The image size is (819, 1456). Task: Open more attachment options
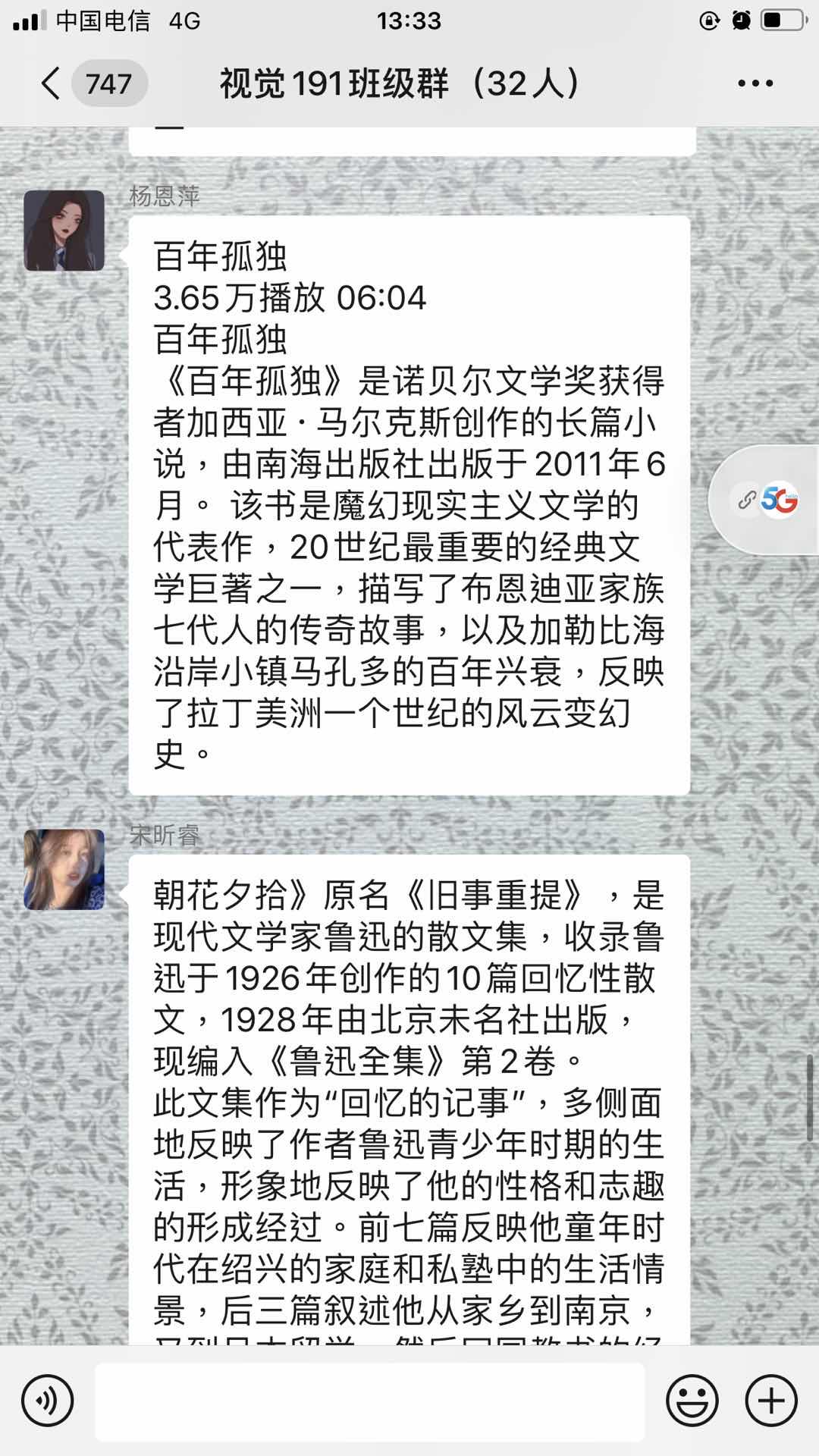click(x=771, y=1401)
